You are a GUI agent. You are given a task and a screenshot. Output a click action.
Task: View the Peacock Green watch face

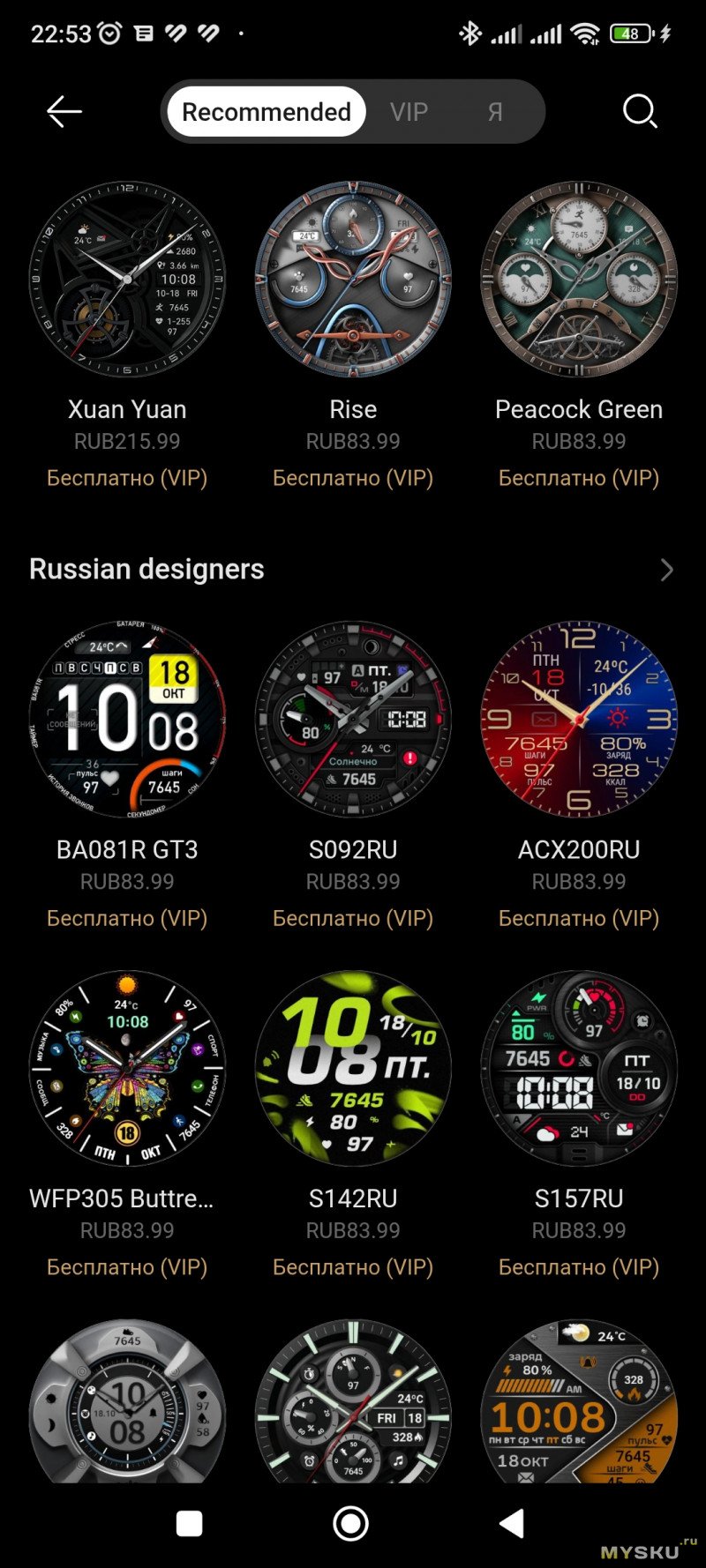(x=579, y=280)
